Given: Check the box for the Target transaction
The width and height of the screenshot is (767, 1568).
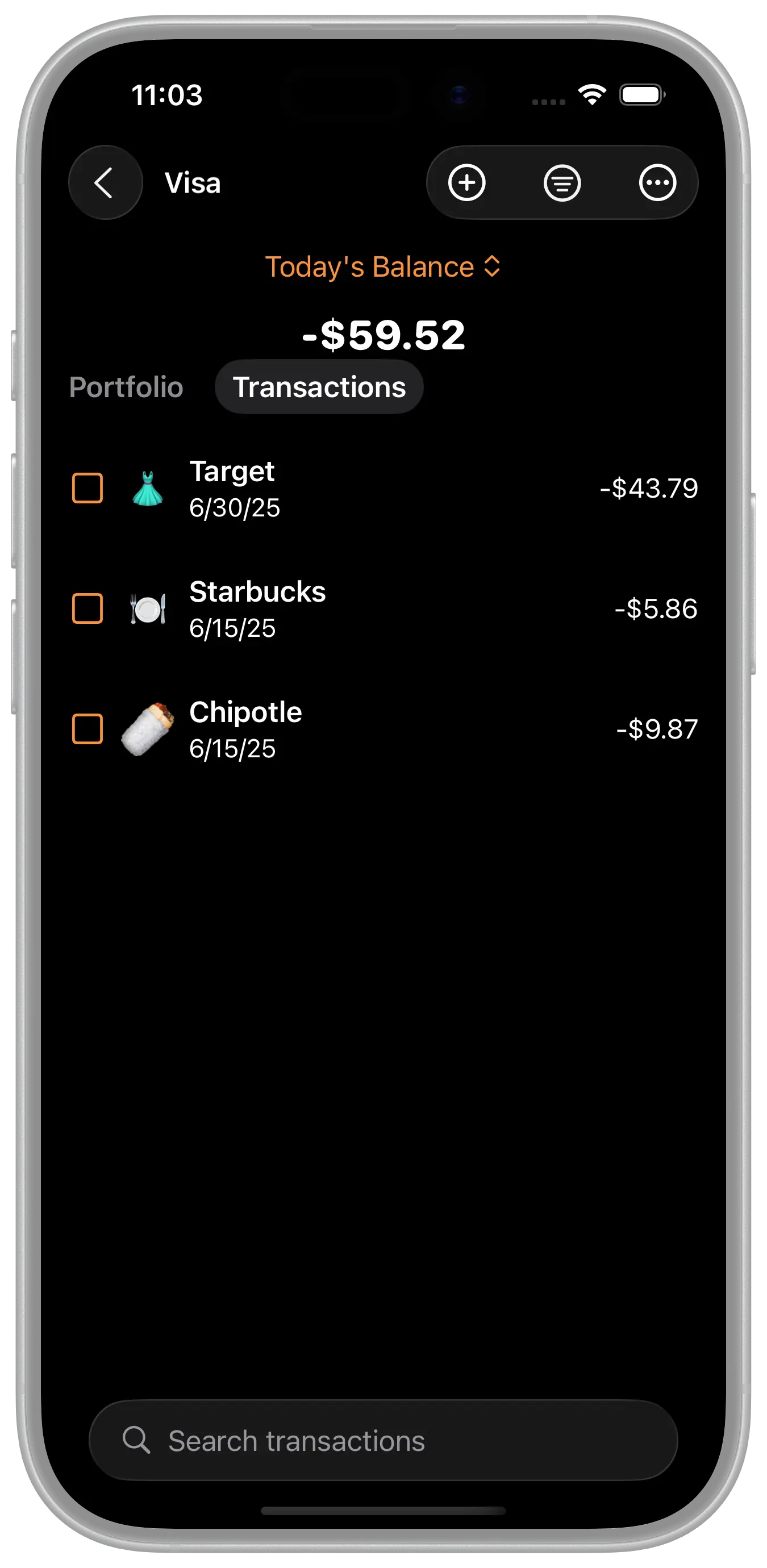Looking at the screenshot, I should pyautogui.click(x=87, y=488).
